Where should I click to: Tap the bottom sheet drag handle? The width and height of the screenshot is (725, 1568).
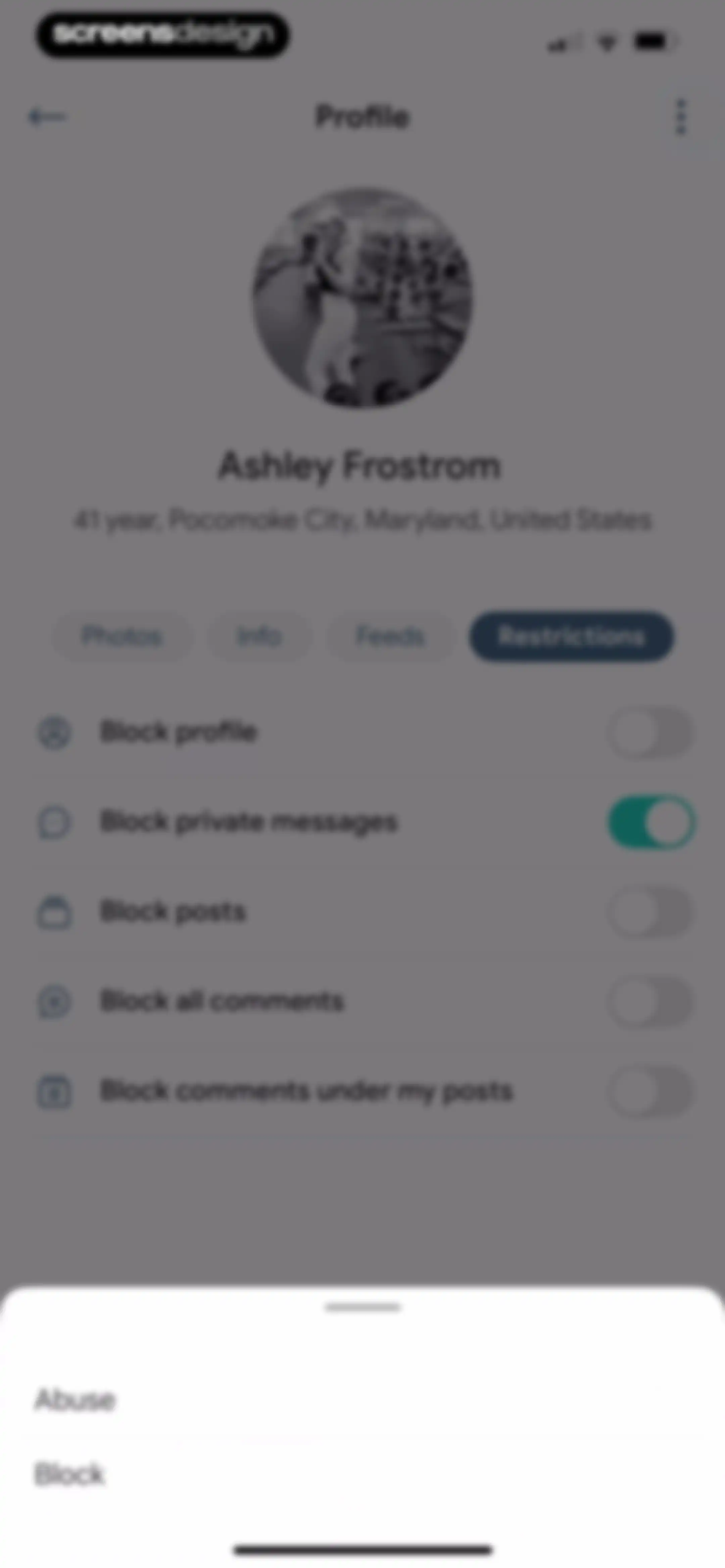tap(363, 1307)
